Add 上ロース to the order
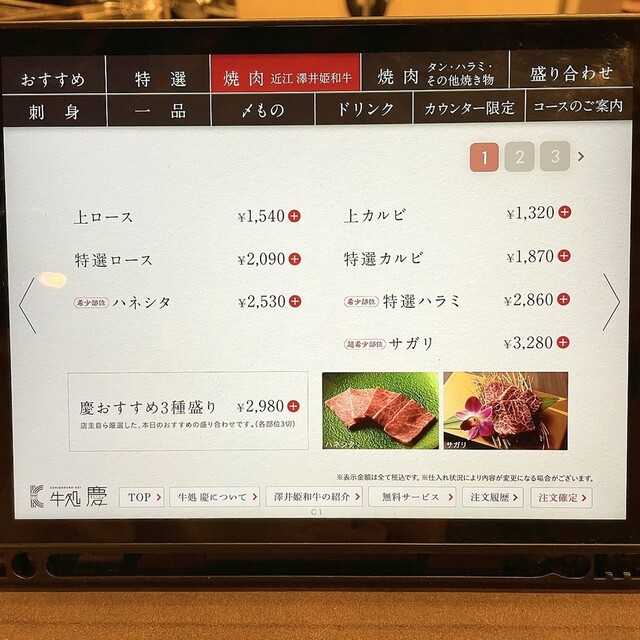The width and height of the screenshot is (640, 640). 294,216
